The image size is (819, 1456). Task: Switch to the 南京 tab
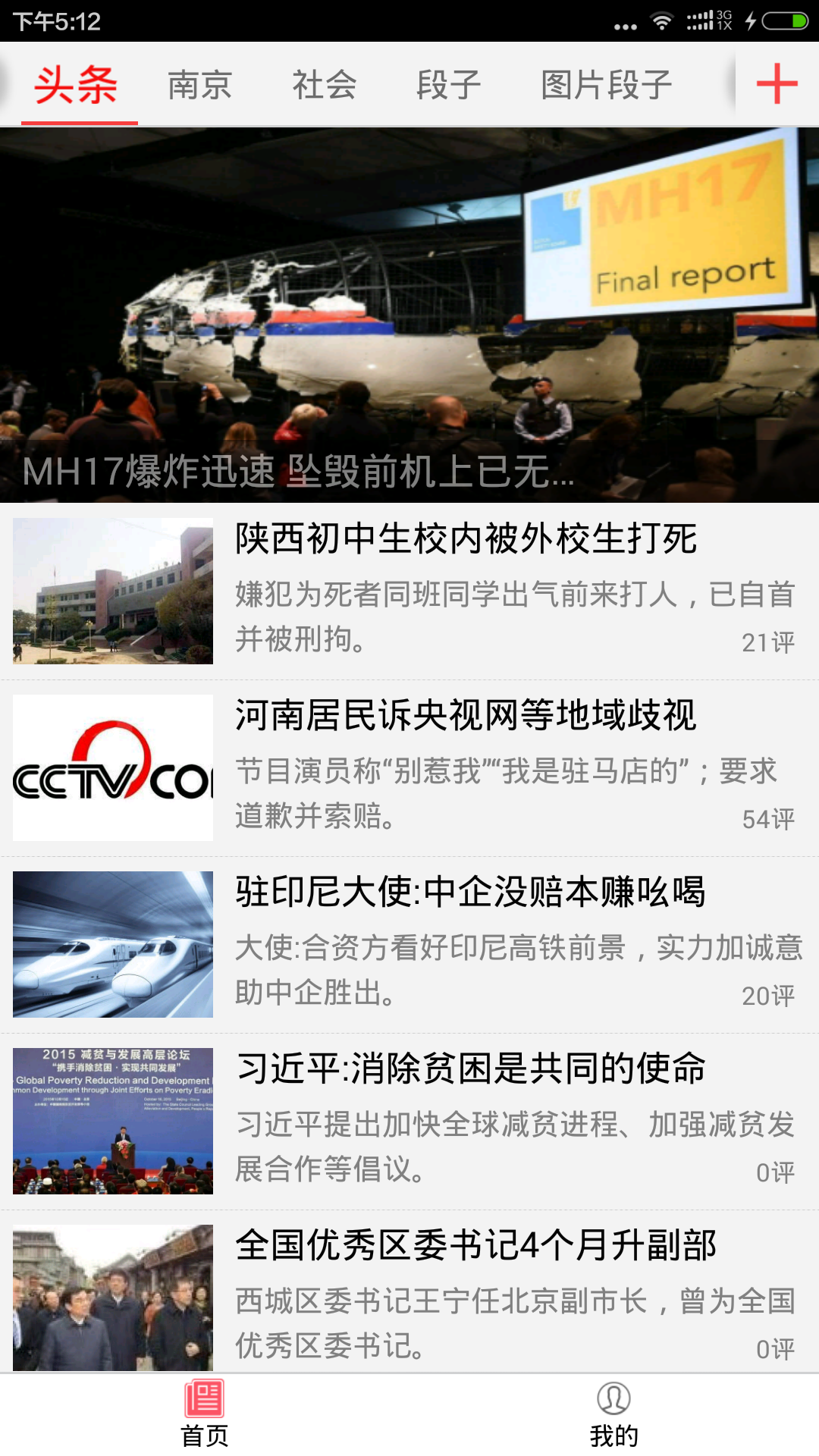199,84
